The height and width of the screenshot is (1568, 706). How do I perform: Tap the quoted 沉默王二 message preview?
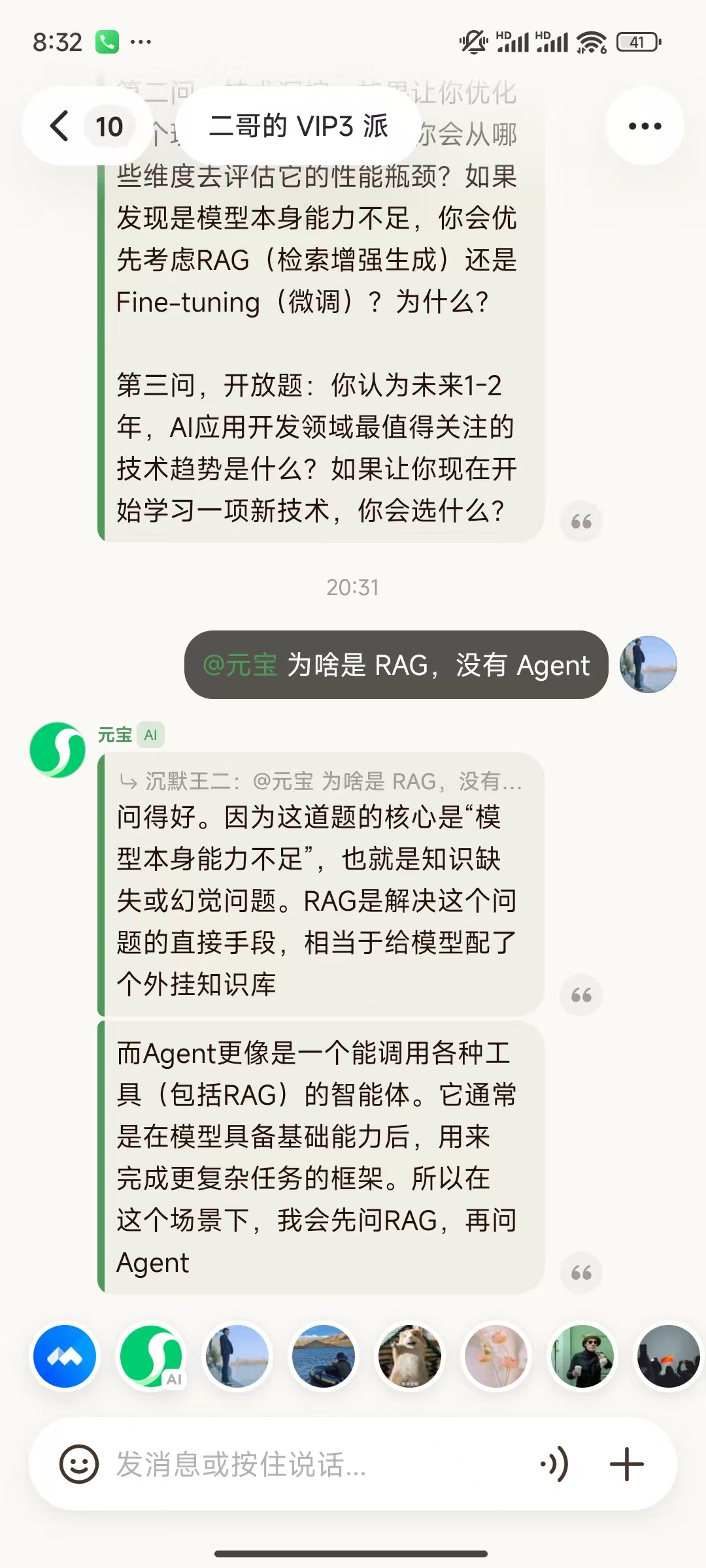point(320,781)
